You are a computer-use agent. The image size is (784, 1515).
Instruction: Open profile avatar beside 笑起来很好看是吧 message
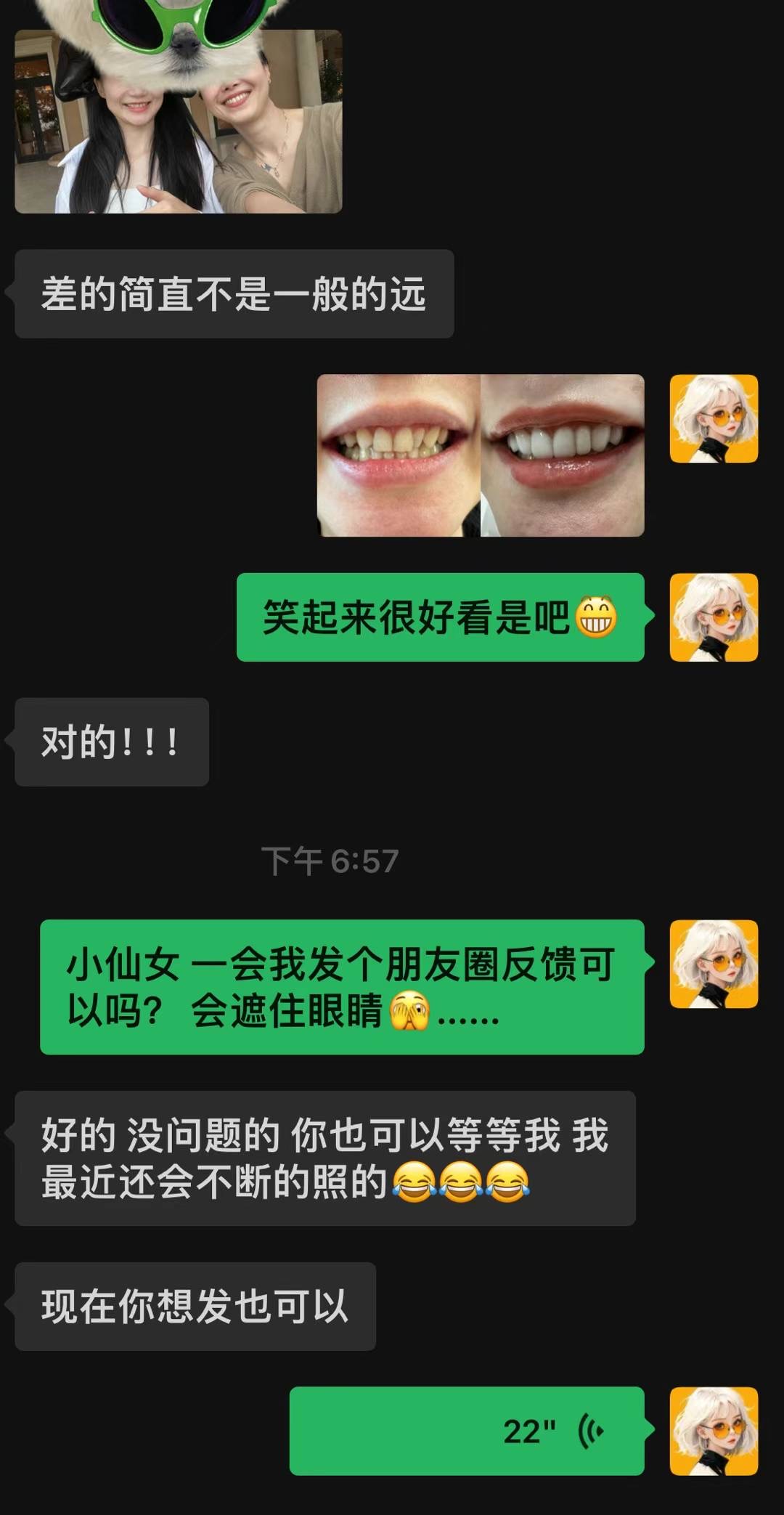[x=714, y=617]
